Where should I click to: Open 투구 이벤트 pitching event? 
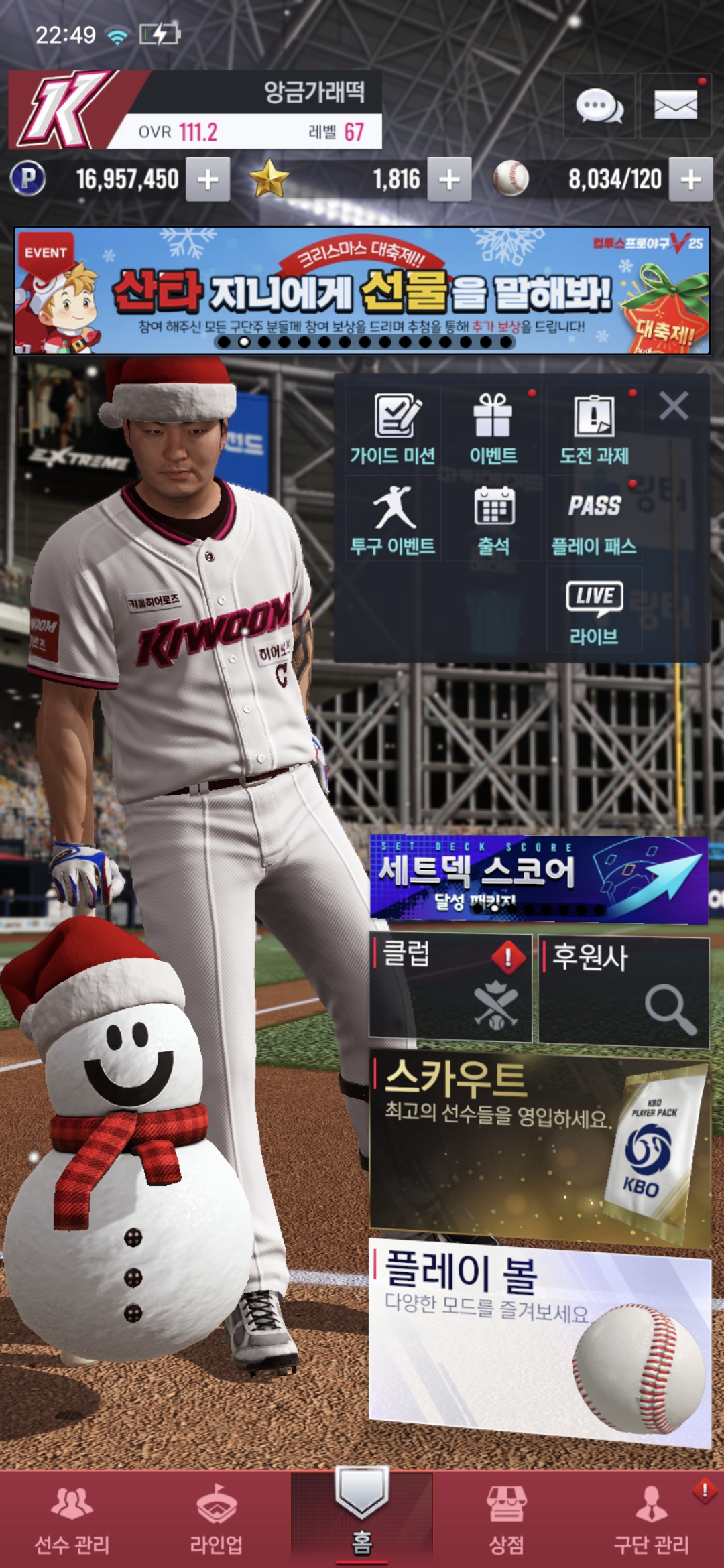point(394,519)
